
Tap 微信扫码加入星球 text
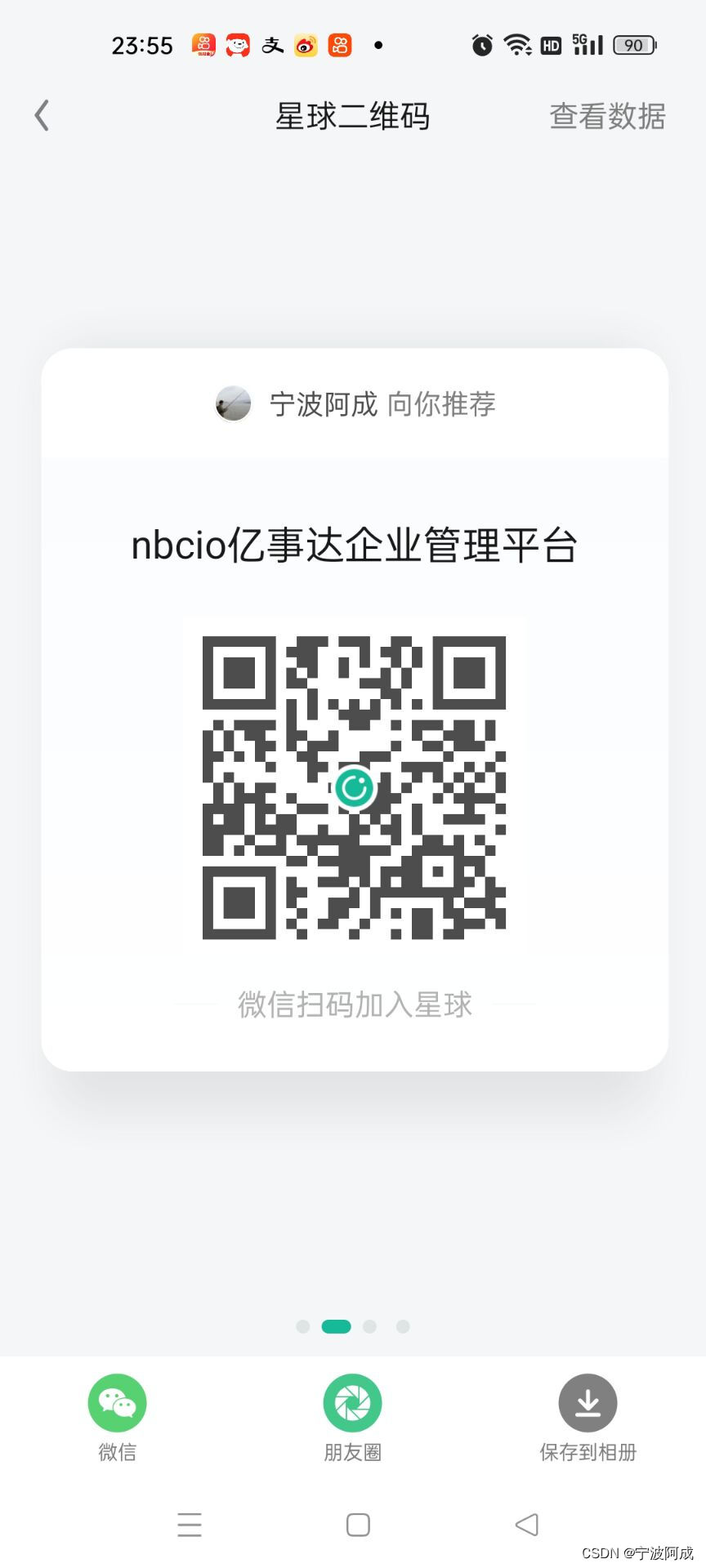coord(354,1005)
